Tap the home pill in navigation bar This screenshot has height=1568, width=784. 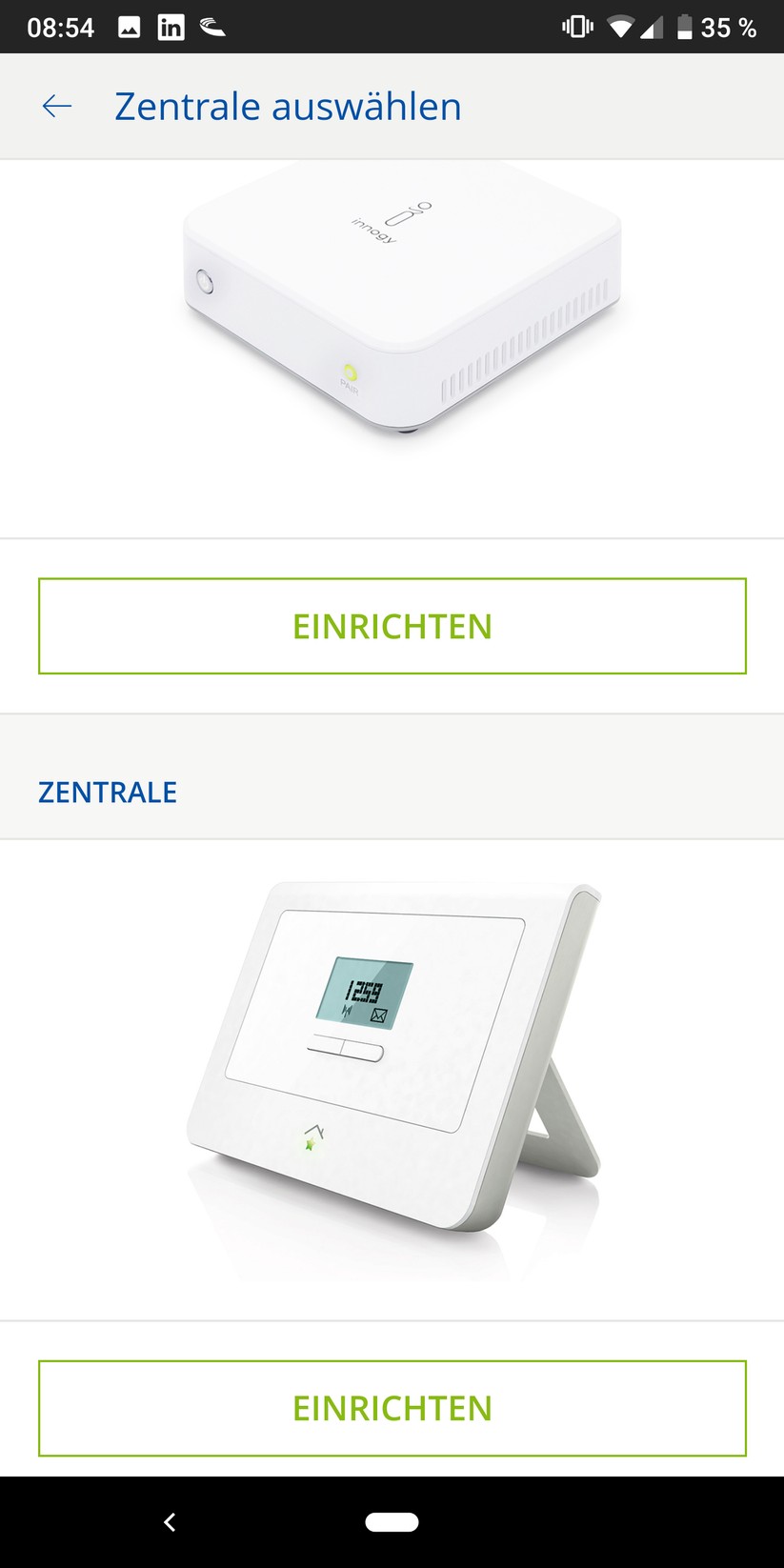click(x=392, y=1522)
